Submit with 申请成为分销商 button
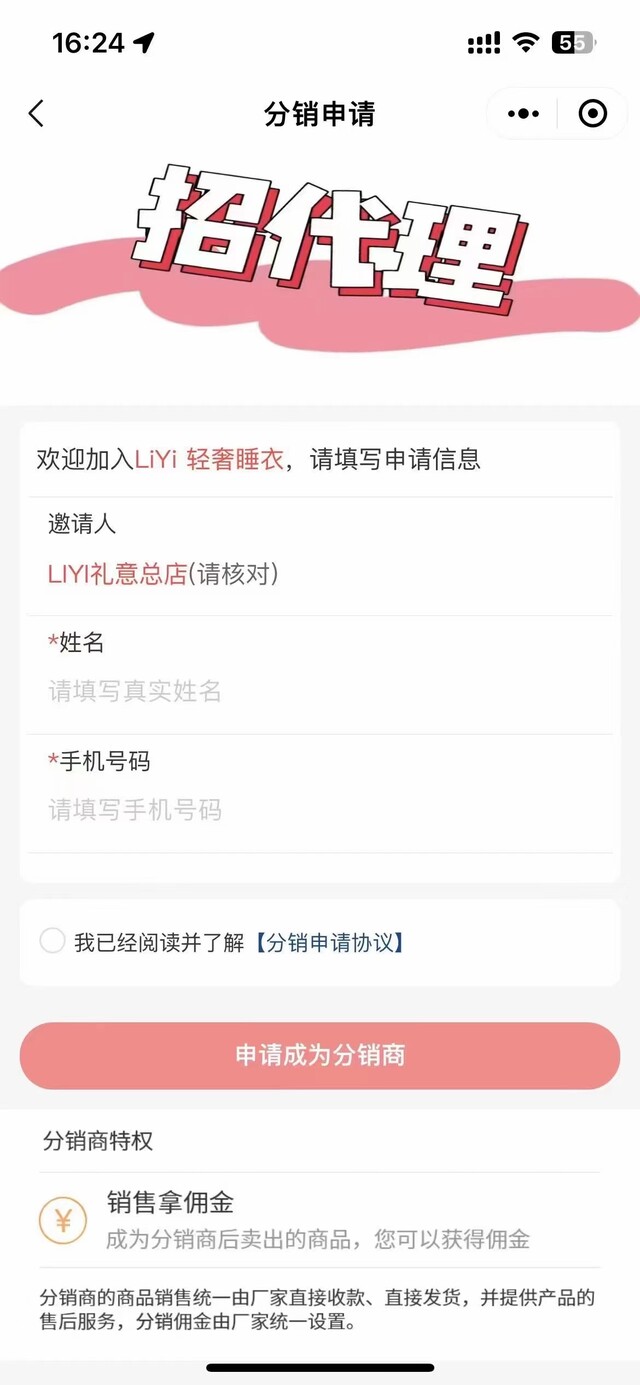The image size is (640, 1385). (x=320, y=1055)
